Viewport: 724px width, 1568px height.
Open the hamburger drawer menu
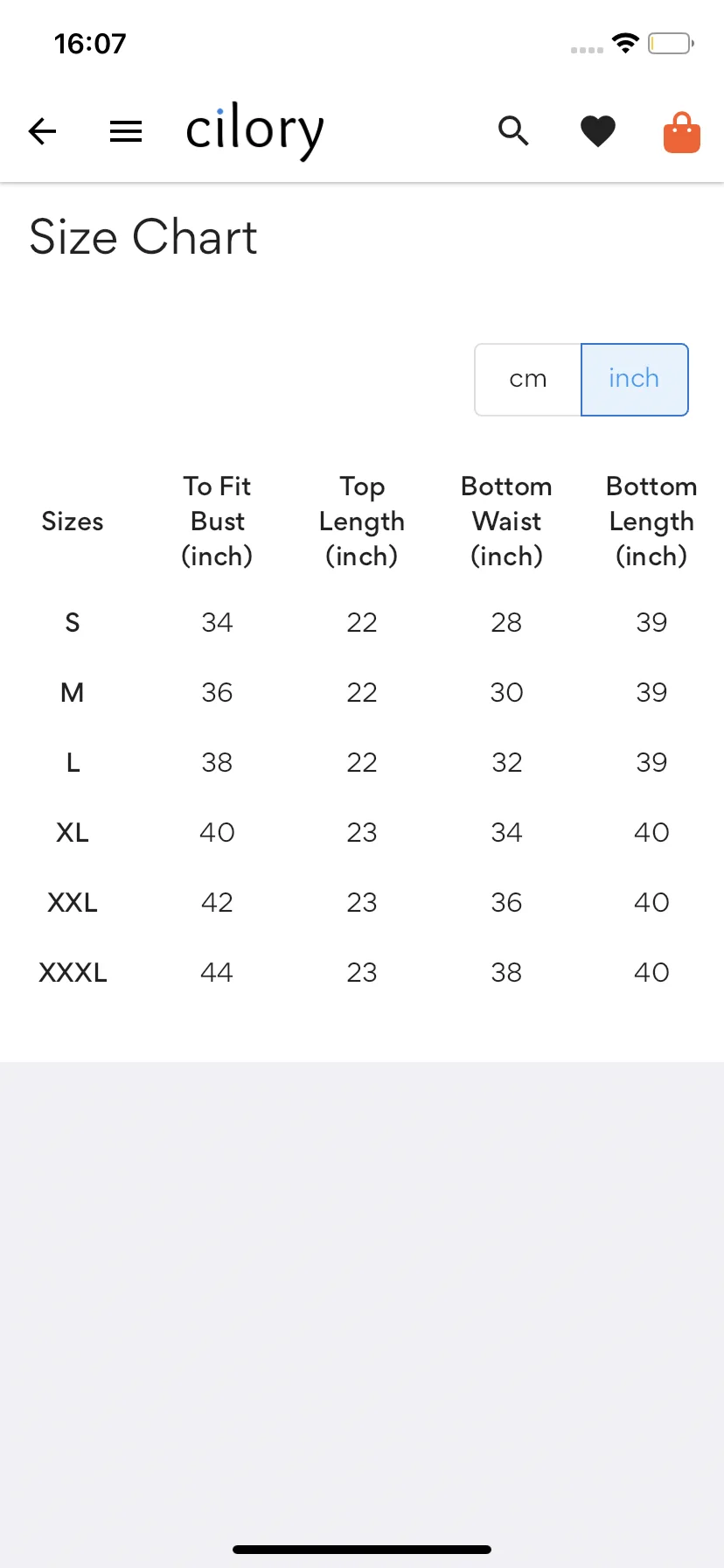126,131
